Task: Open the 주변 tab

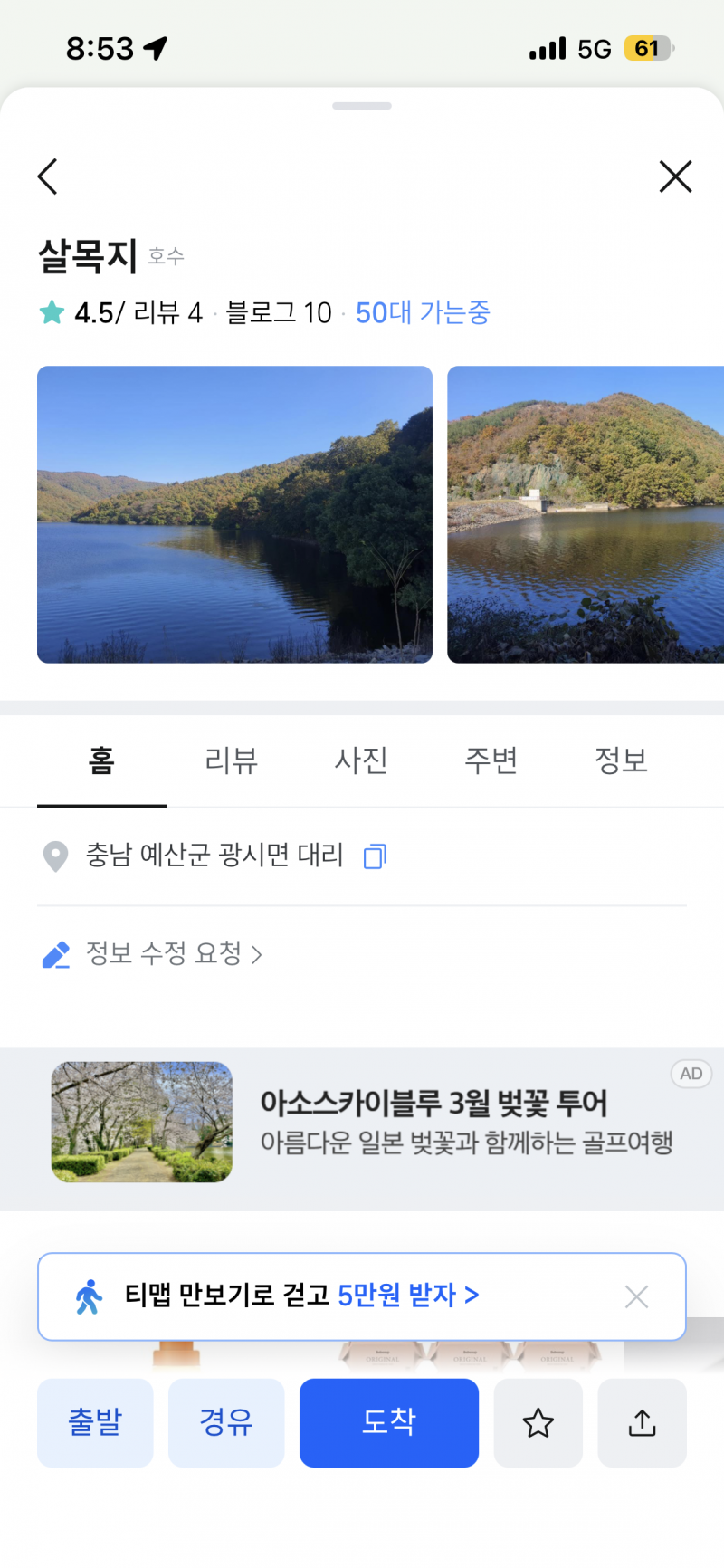Action: click(491, 761)
